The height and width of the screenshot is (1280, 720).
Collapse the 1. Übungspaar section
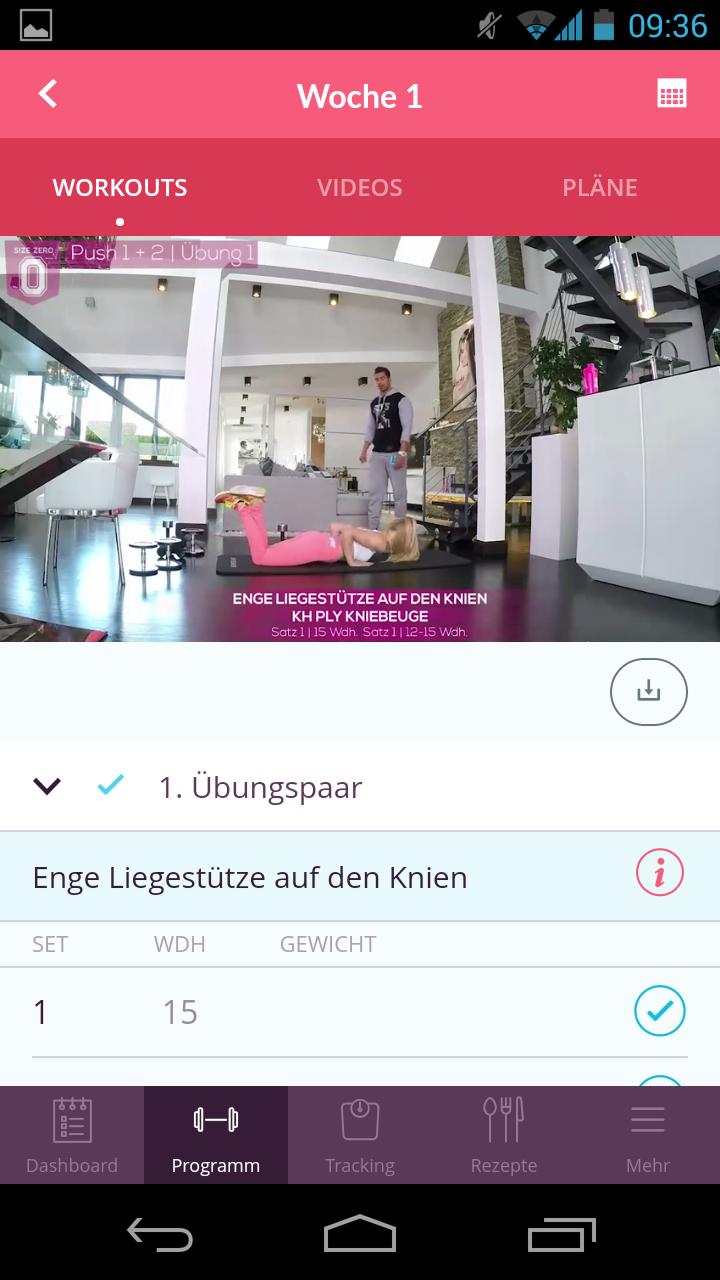tap(47, 787)
